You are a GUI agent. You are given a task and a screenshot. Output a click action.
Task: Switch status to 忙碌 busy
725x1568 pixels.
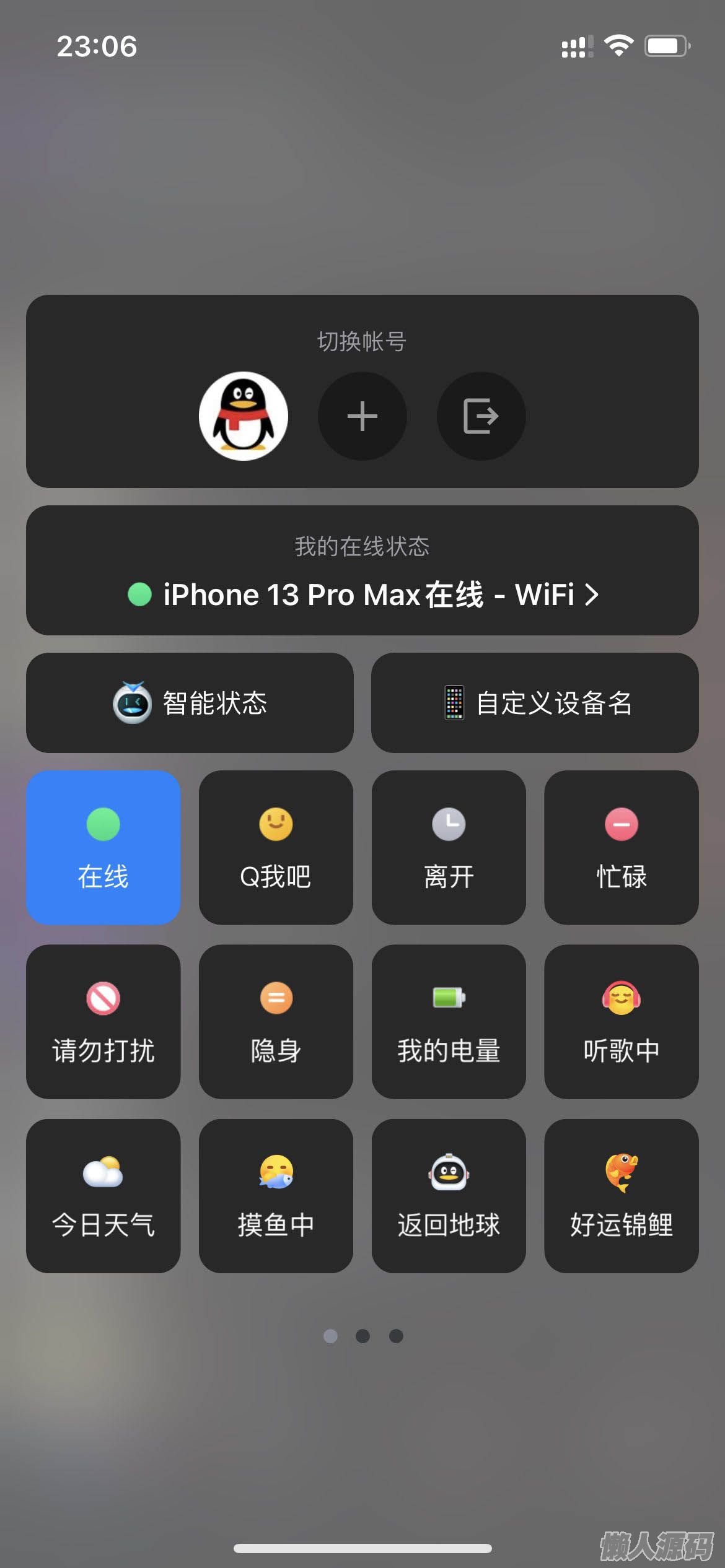point(622,847)
